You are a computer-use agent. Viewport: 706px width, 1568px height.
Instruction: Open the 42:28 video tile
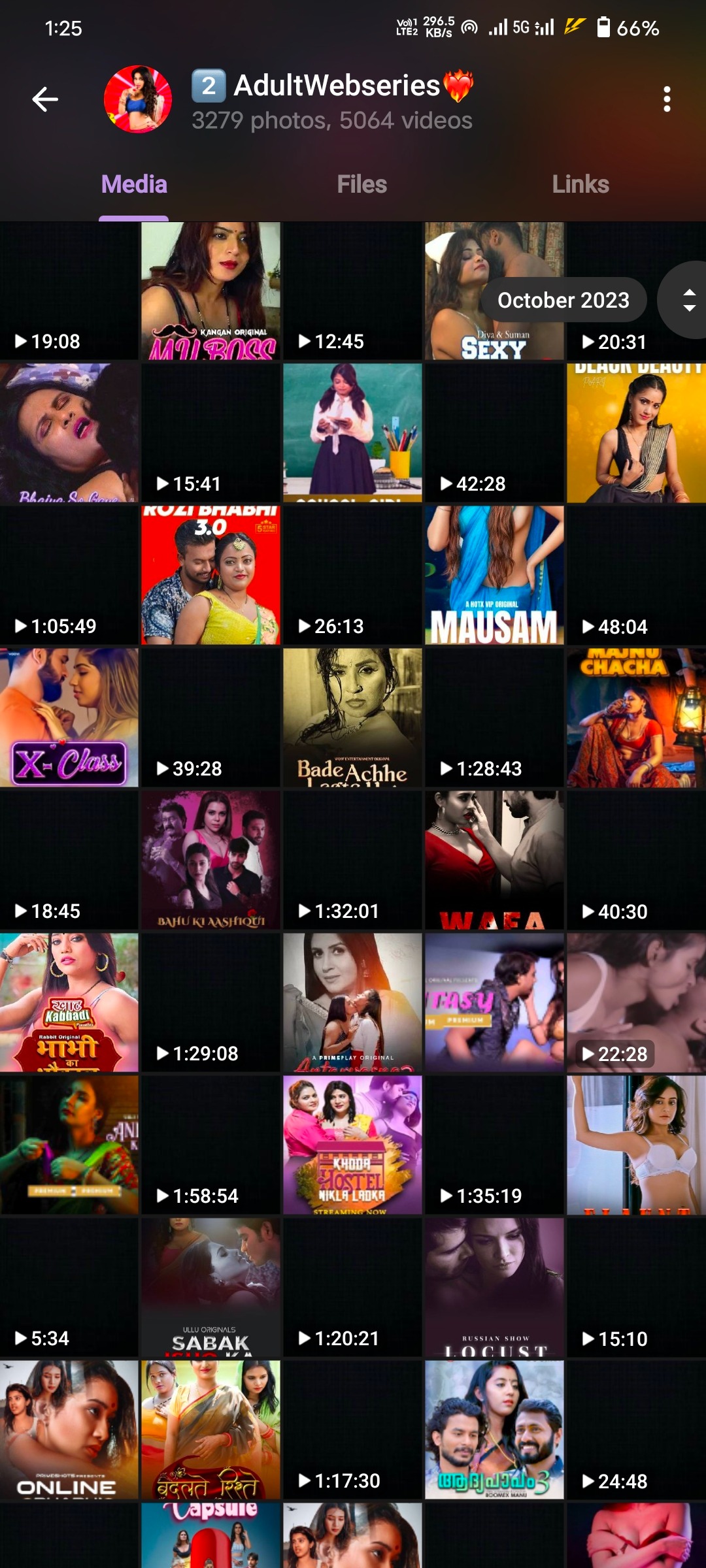(x=494, y=433)
